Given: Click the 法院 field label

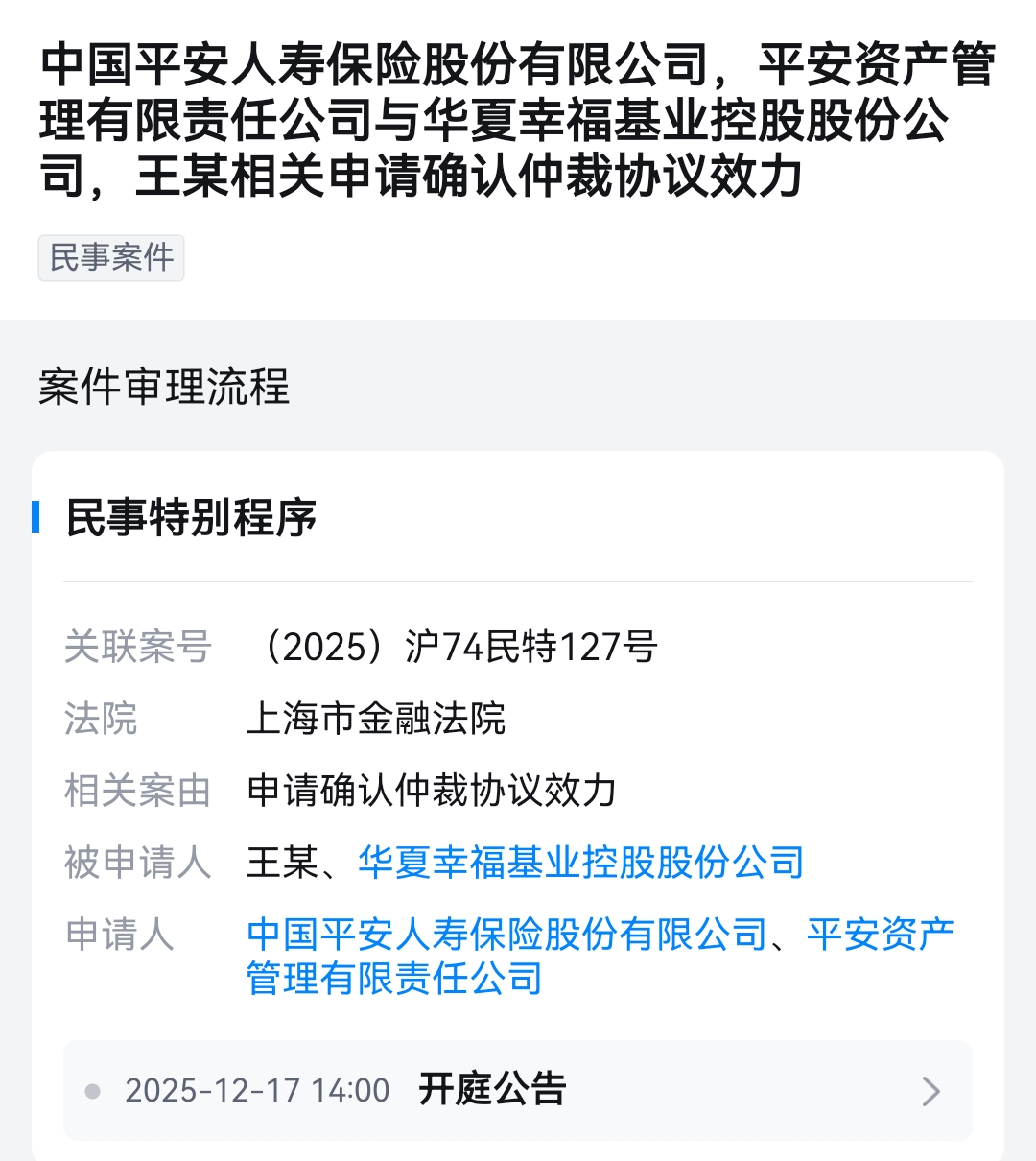Looking at the screenshot, I should point(99,720).
